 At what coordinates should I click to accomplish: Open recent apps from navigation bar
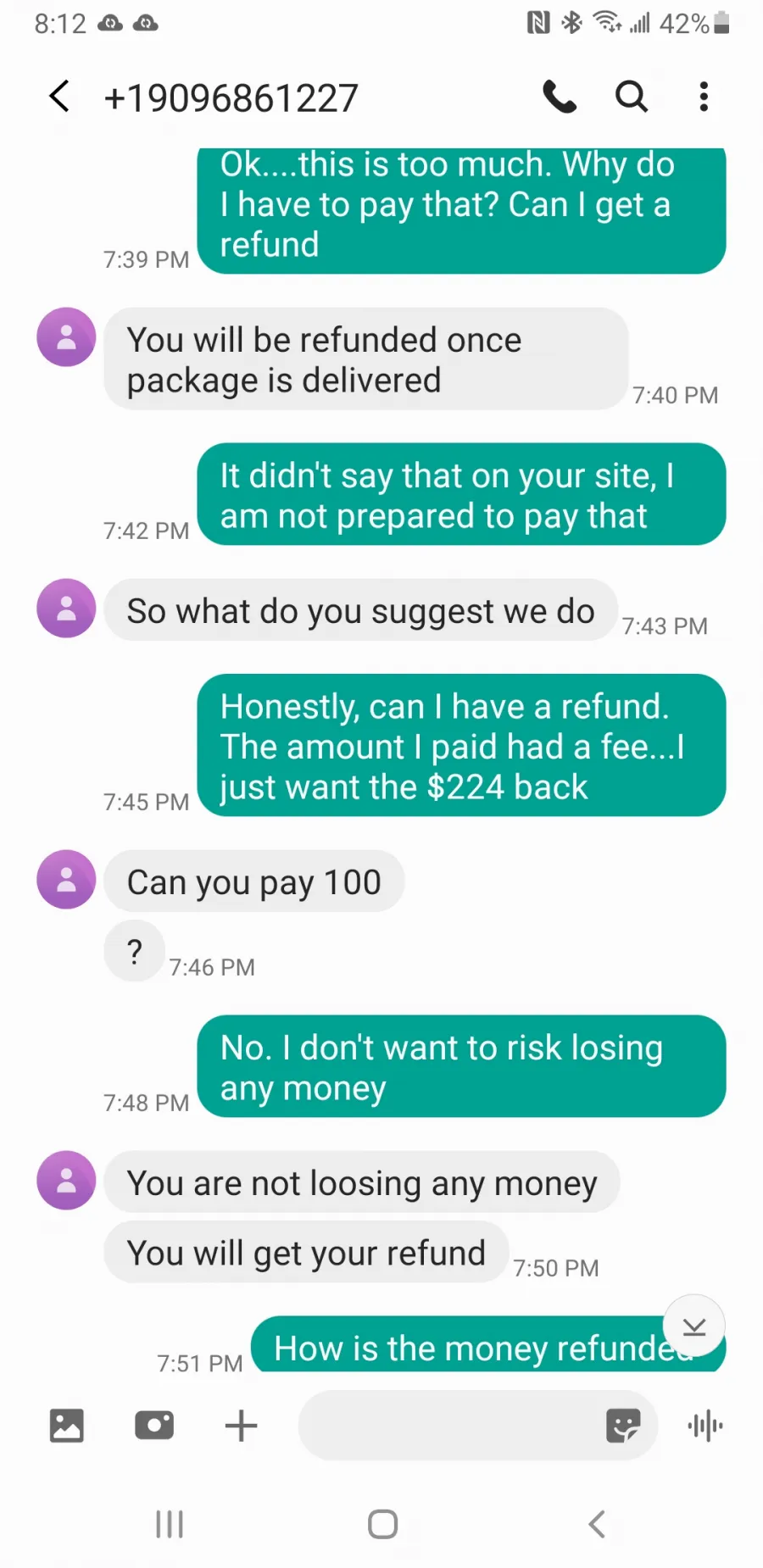170,1524
